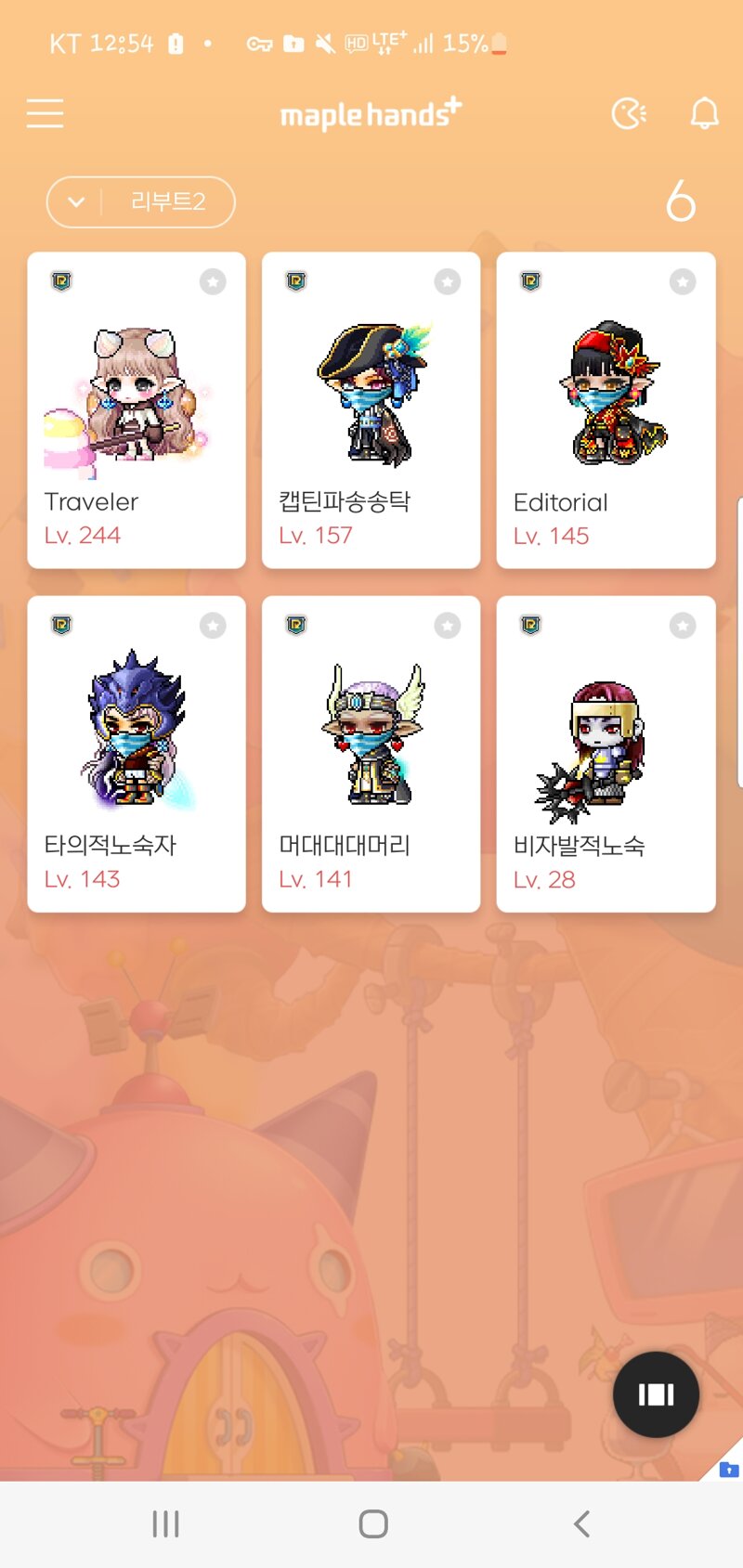This screenshot has height=1568, width=743.
Task: Go to the device home screen
Action: pyautogui.click(x=372, y=1523)
